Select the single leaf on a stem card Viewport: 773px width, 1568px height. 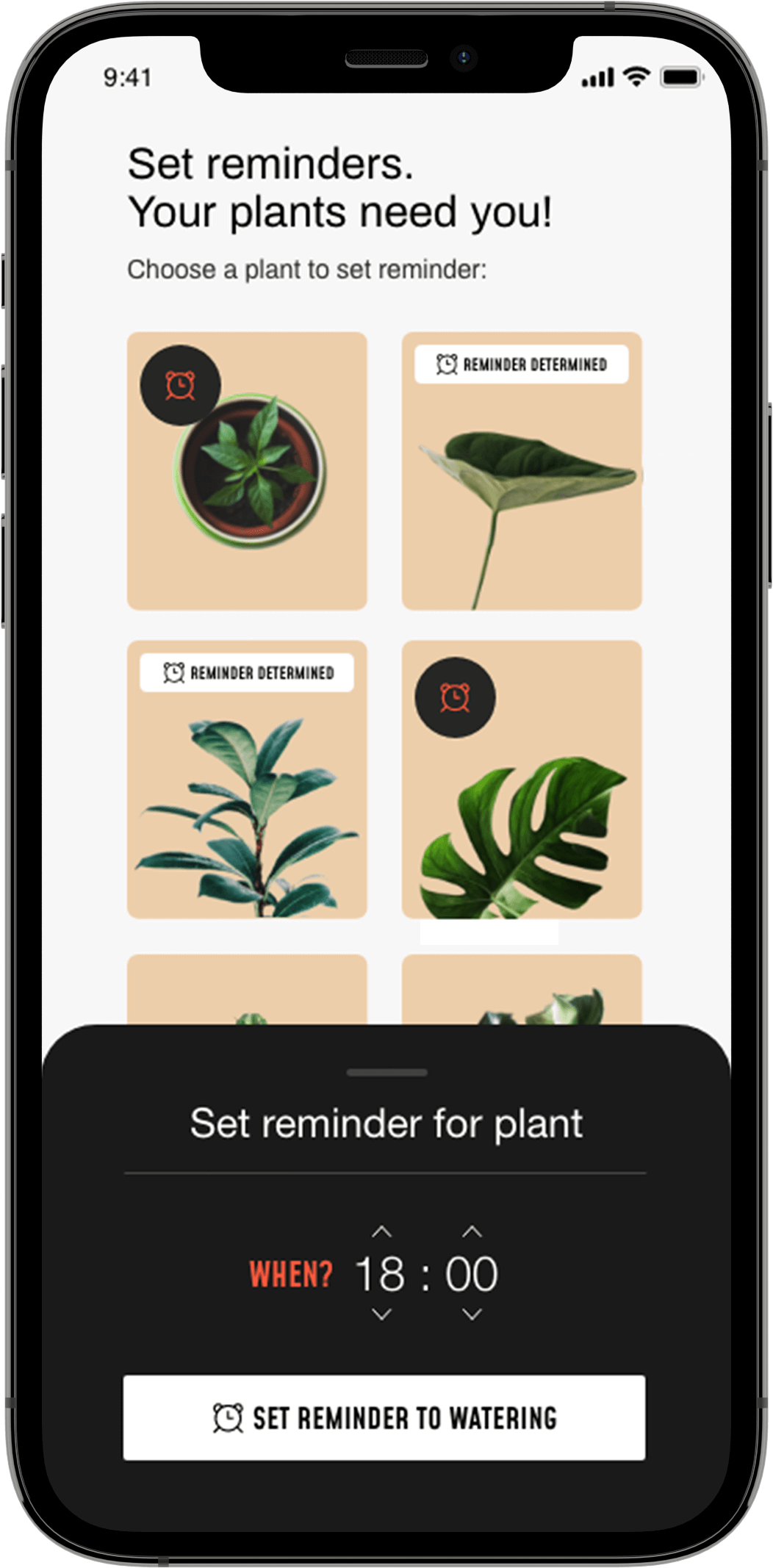coord(522,485)
